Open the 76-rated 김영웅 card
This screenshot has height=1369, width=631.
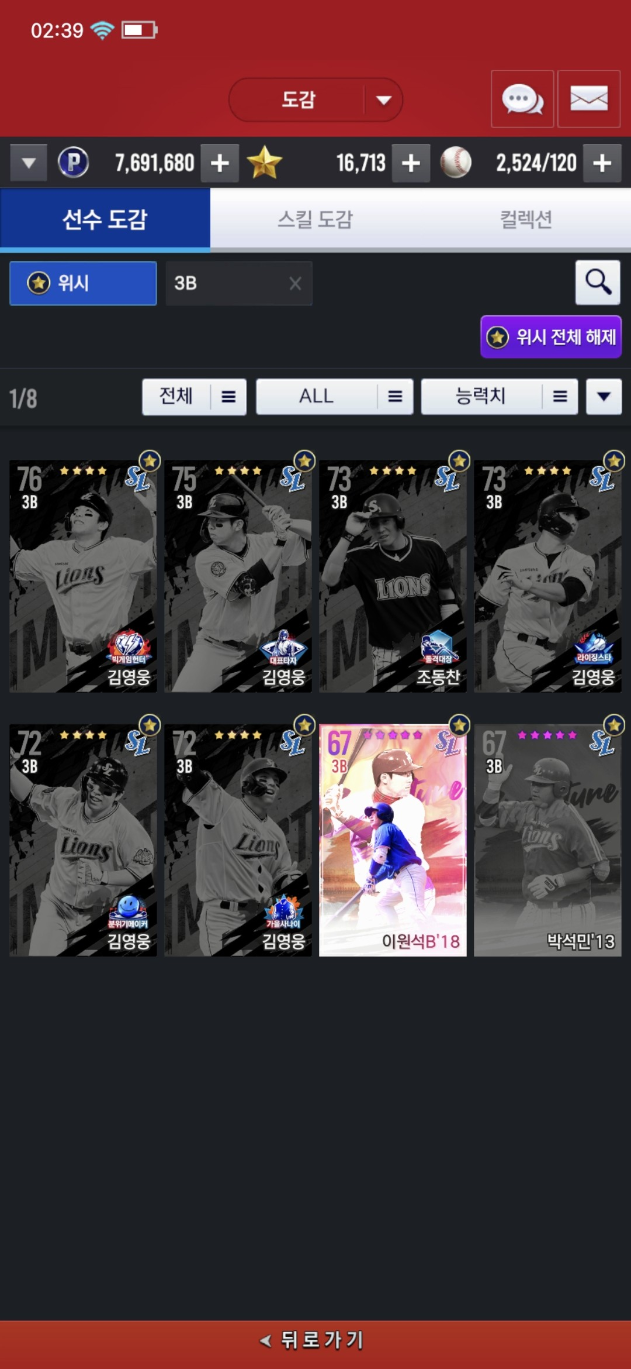click(83, 576)
